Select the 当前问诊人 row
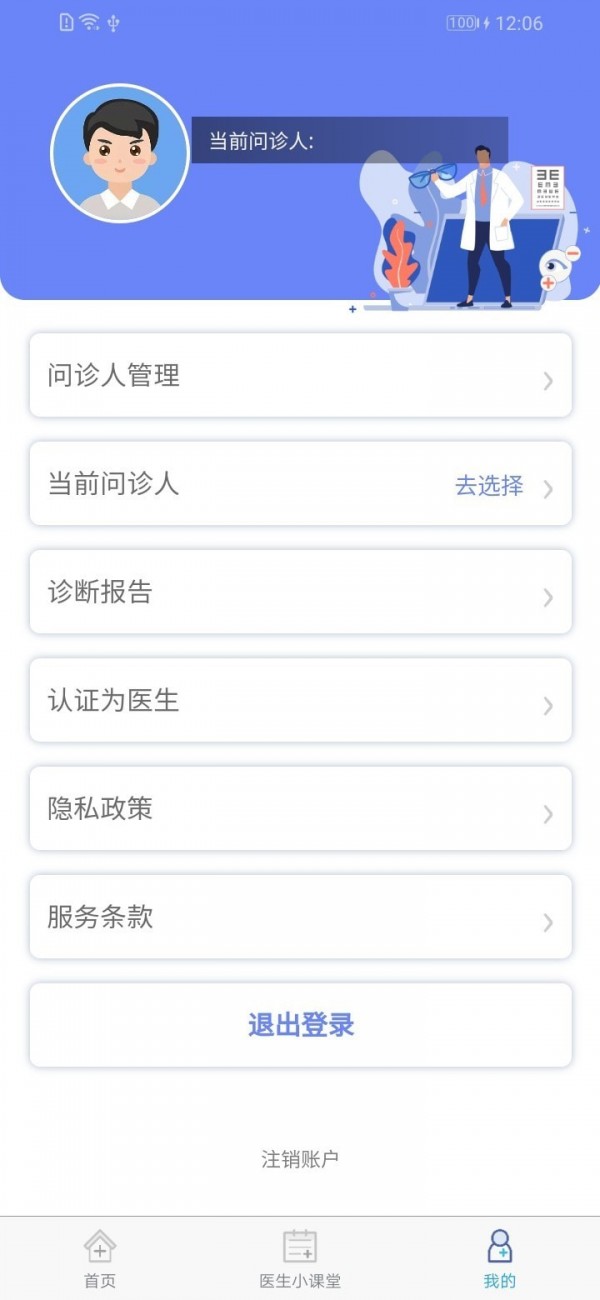The image size is (600, 1300). point(300,484)
